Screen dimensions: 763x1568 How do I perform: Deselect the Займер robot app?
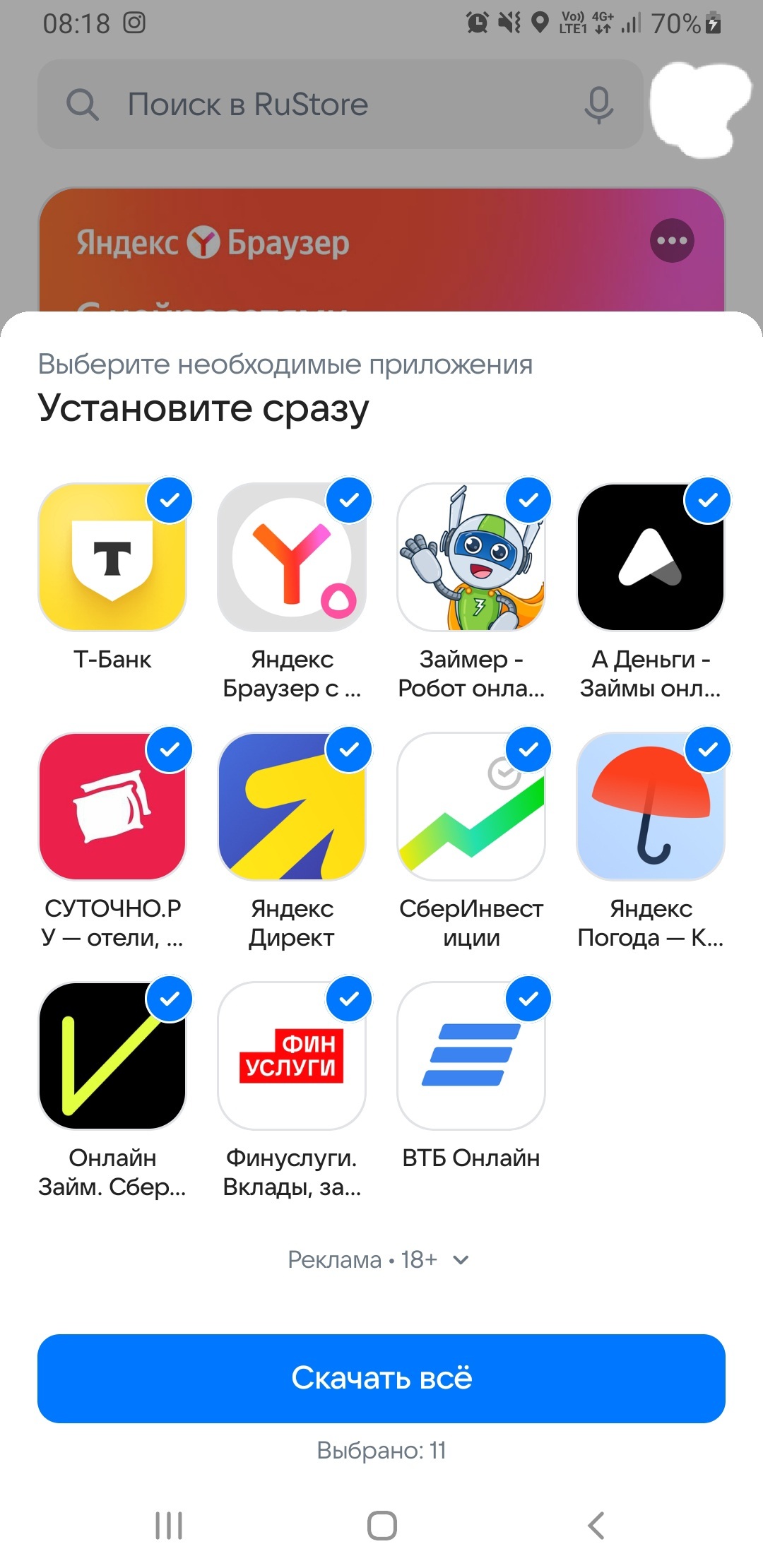click(x=528, y=501)
